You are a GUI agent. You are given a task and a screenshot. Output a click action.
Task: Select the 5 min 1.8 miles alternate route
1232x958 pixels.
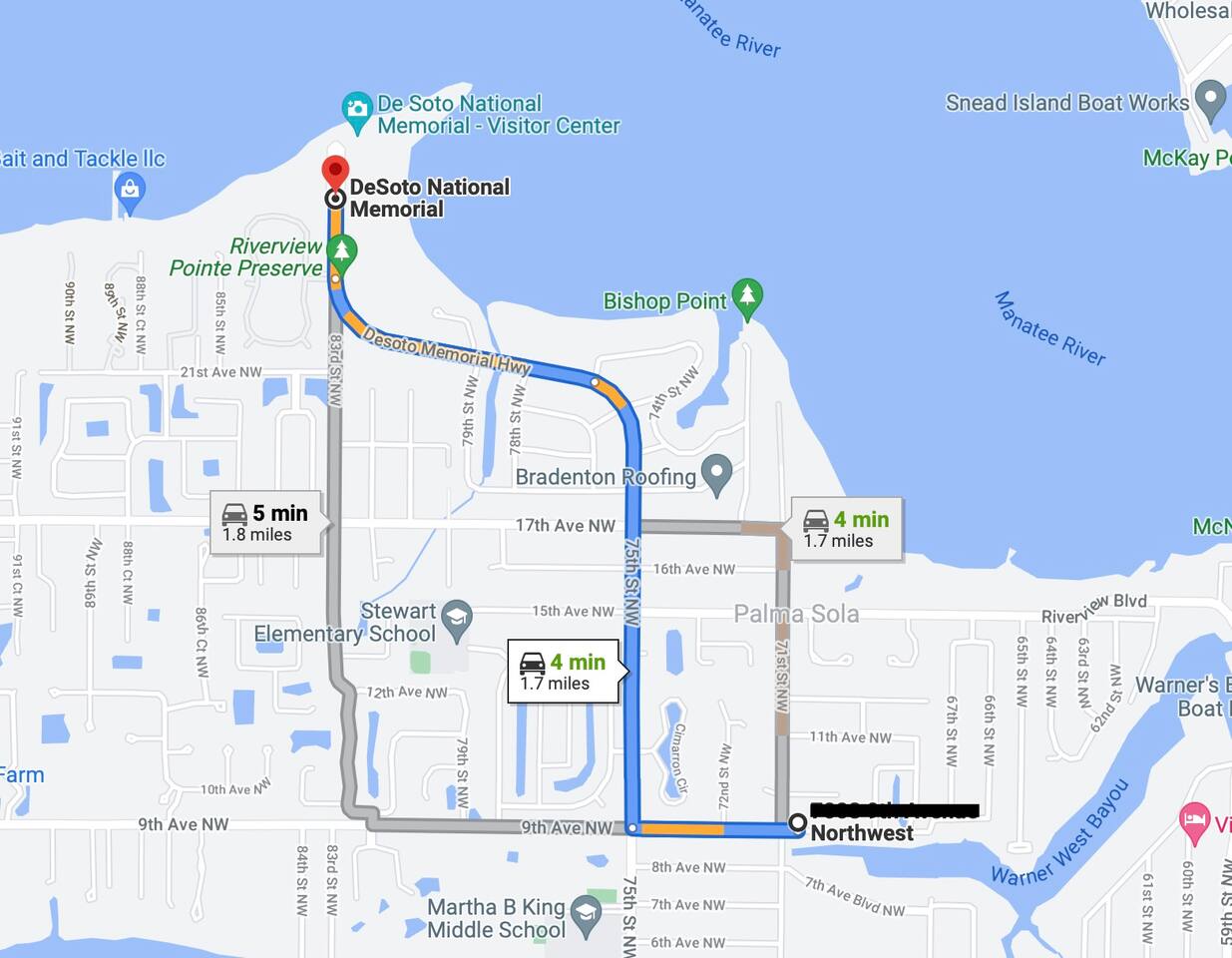(265, 523)
